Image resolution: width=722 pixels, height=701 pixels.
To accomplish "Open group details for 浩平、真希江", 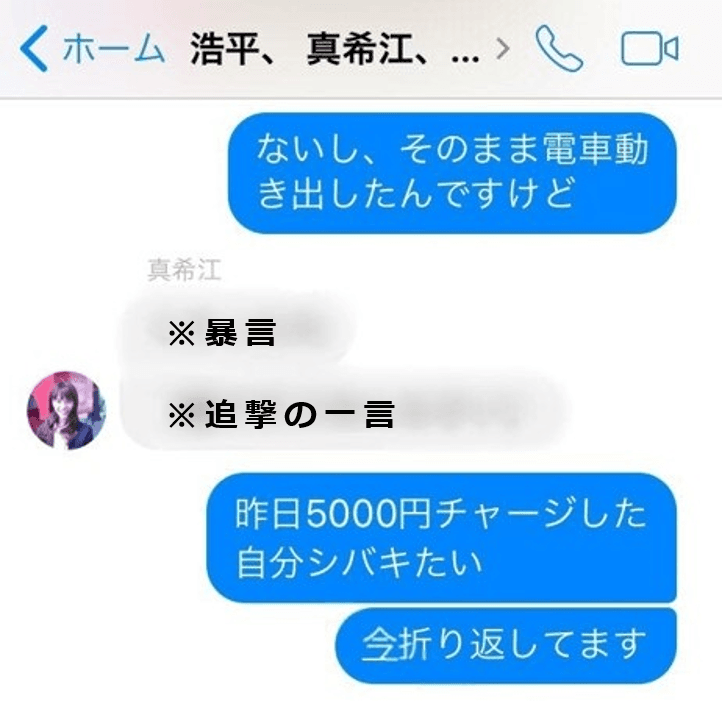I will [x=345, y=48].
